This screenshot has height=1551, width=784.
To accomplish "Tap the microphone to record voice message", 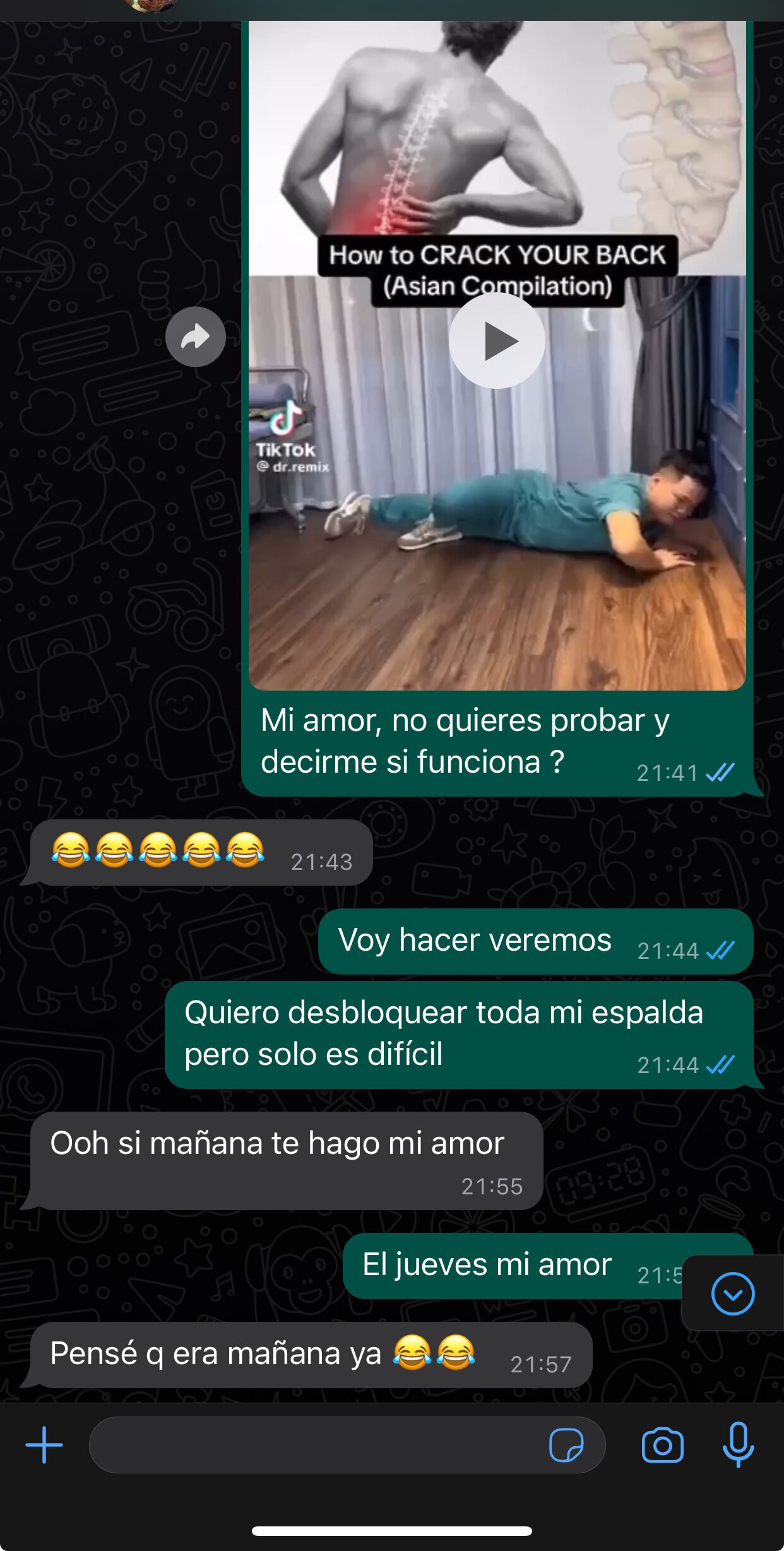I will [738, 1445].
